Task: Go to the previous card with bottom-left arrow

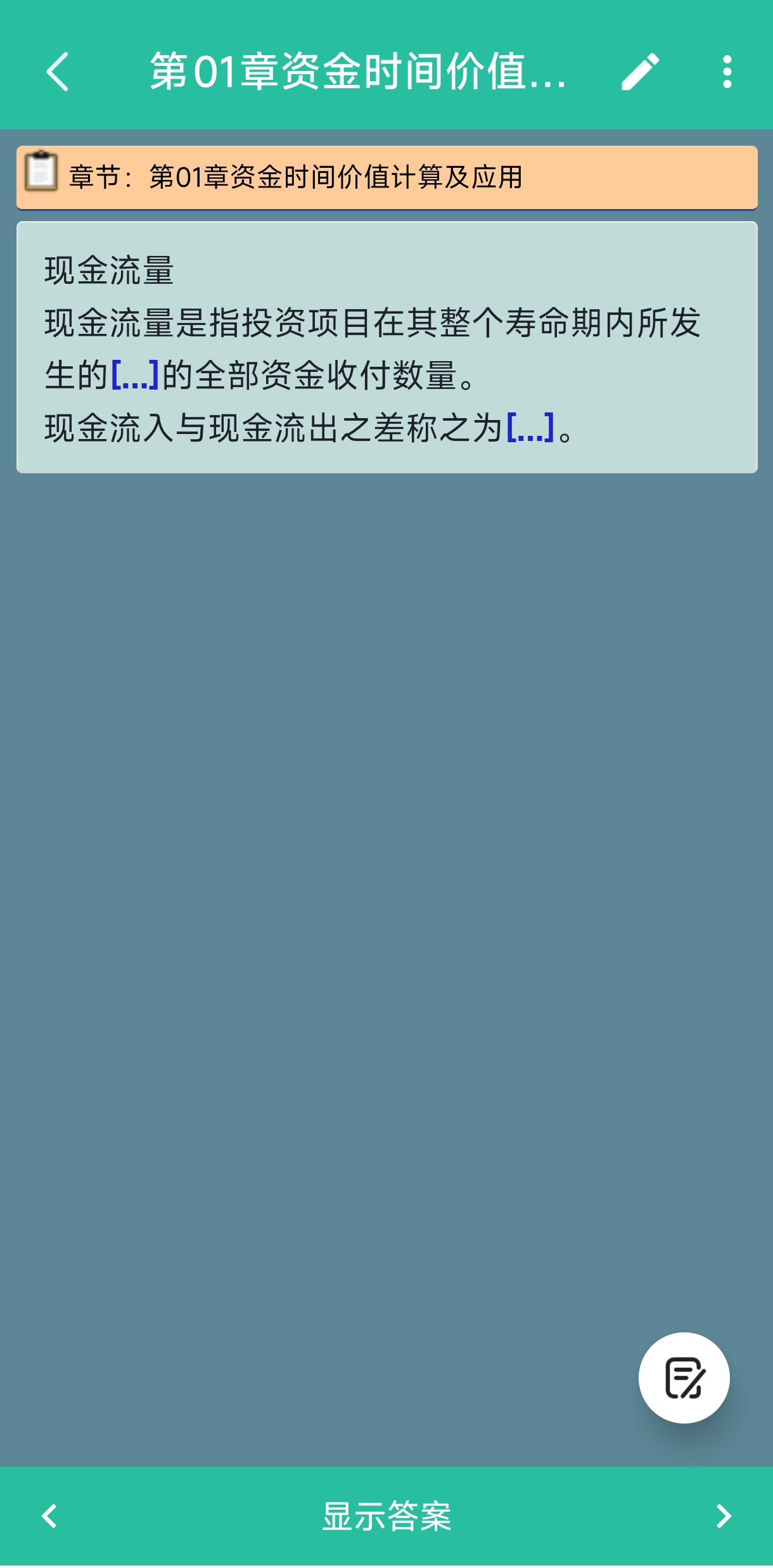Action: (49, 1516)
